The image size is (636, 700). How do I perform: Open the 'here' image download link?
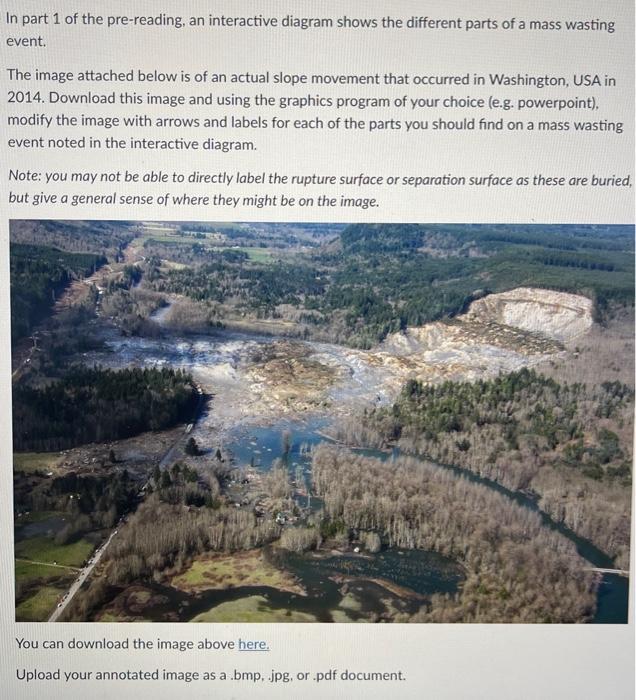pyautogui.click(x=252, y=645)
